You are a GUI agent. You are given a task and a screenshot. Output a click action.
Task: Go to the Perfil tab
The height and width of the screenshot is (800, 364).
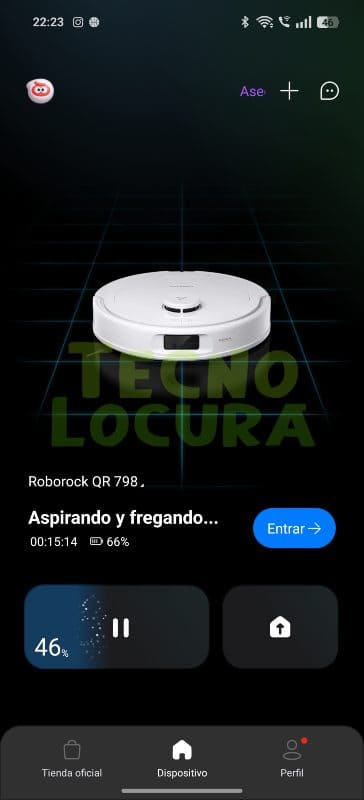click(x=292, y=760)
